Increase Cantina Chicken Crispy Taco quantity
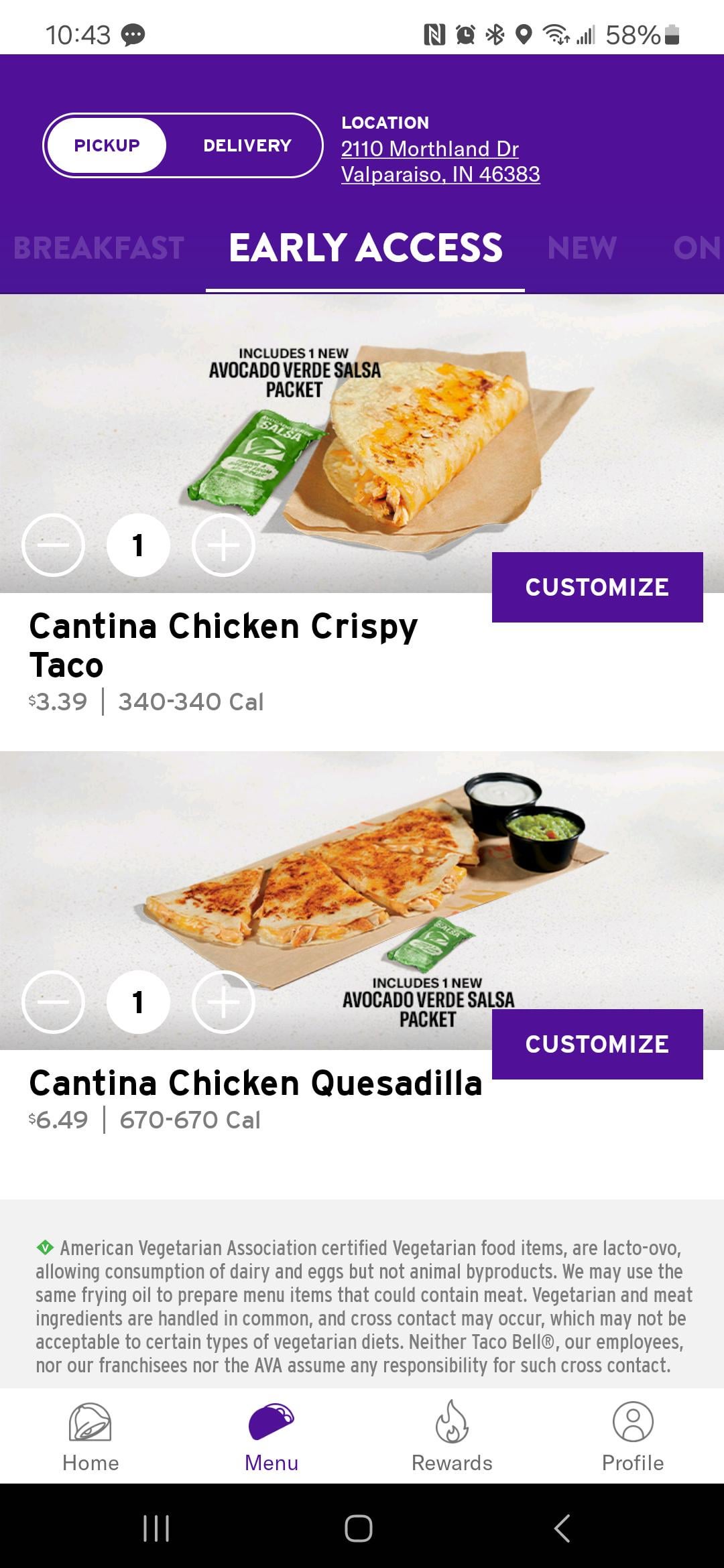This screenshot has height=1568, width=724. (223, 545)
